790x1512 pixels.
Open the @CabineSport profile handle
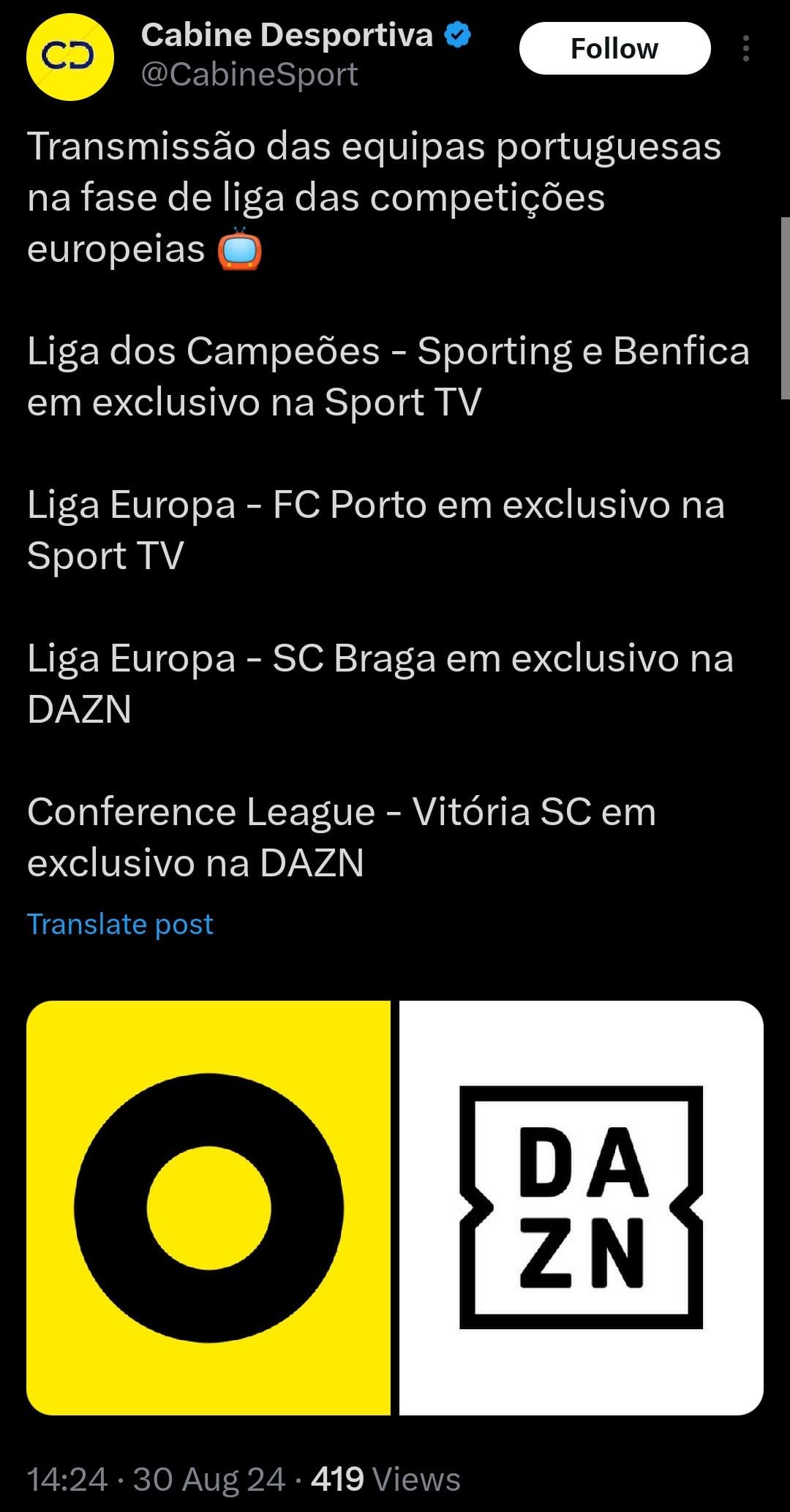[x=249, y=75]
